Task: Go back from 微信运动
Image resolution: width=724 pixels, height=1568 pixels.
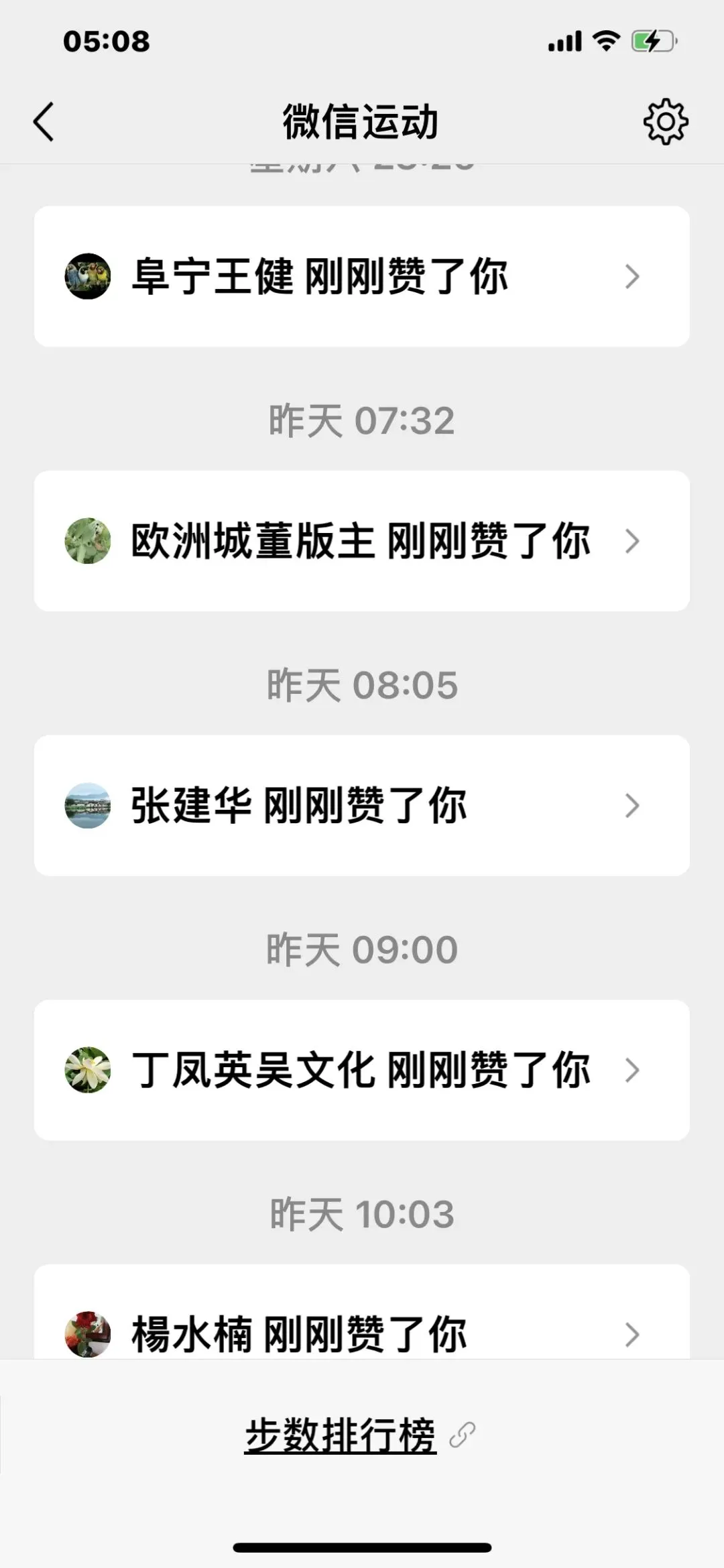Action: [44, 122]
